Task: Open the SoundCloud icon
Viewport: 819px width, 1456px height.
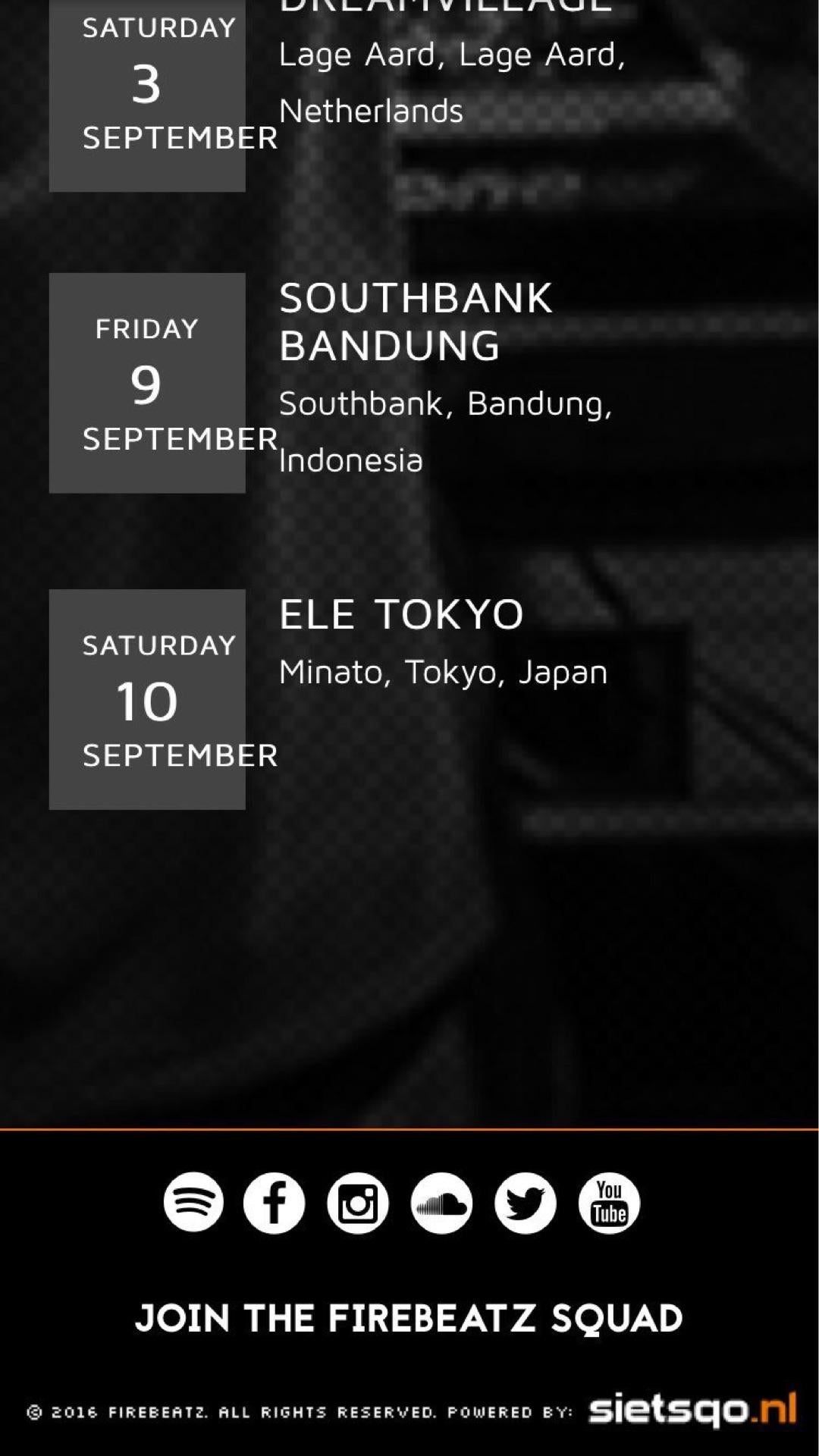Action: point(441,1203)
